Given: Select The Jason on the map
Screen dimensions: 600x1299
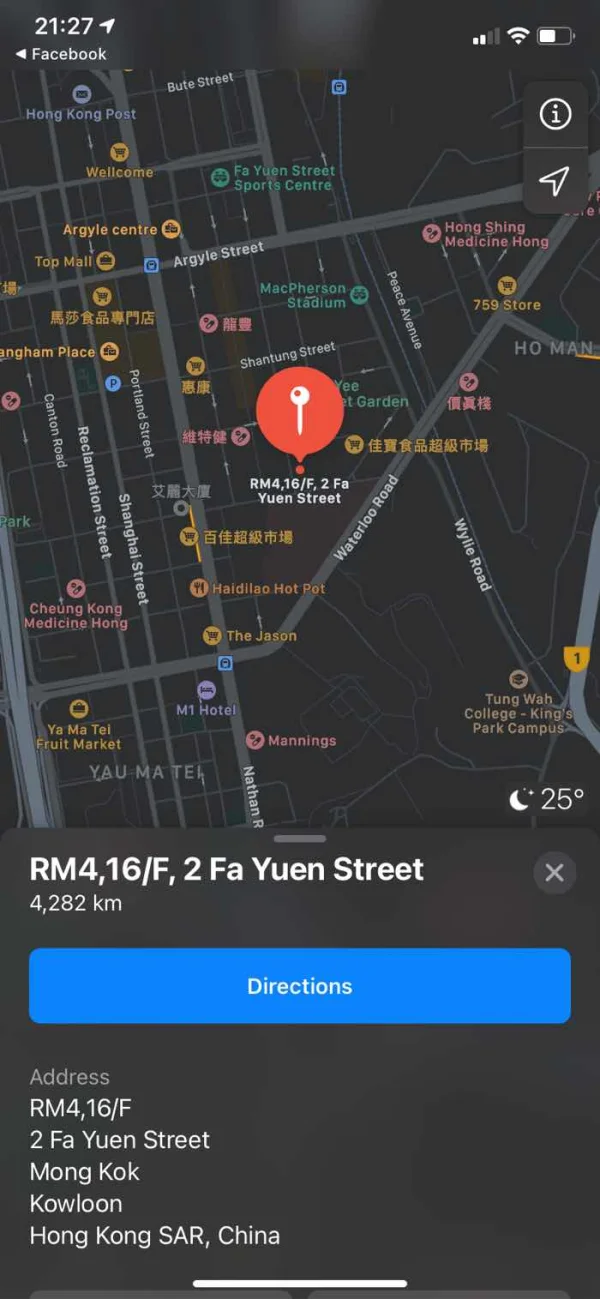Looking at the screenshot, I should [x=212, y=635].
